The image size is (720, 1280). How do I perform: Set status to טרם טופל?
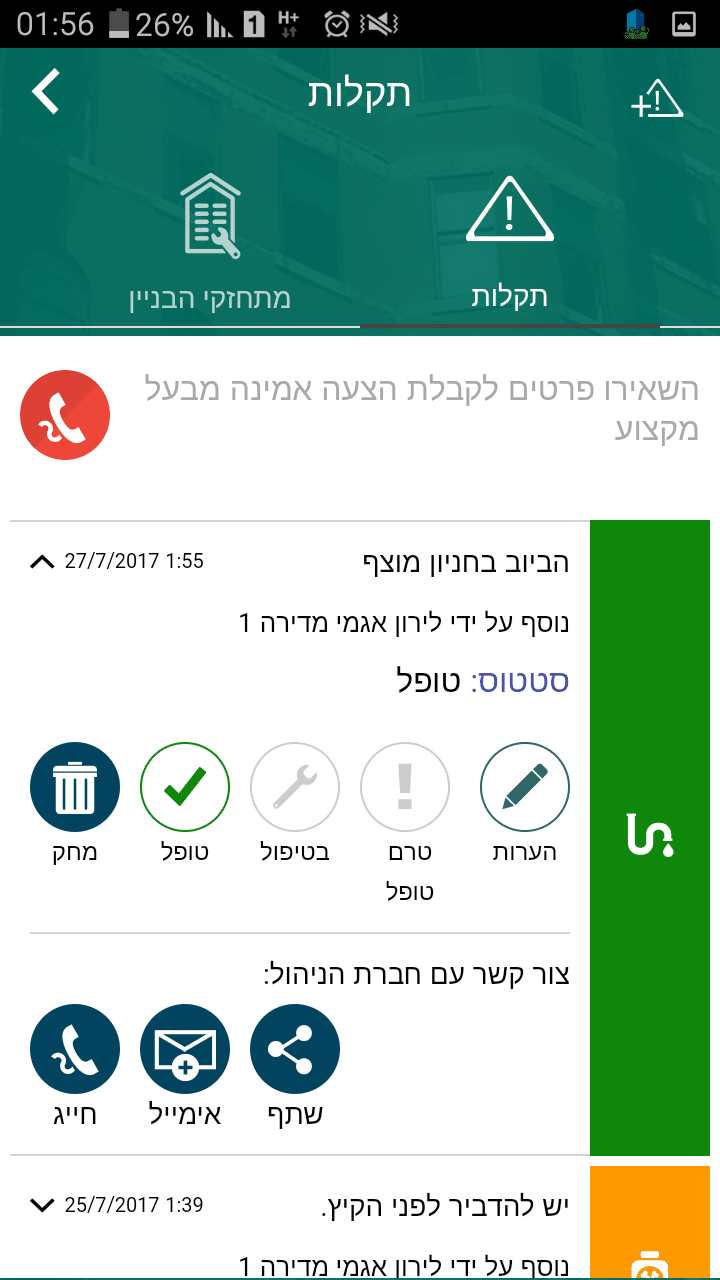pyautogui.click(x=405, y=787)
